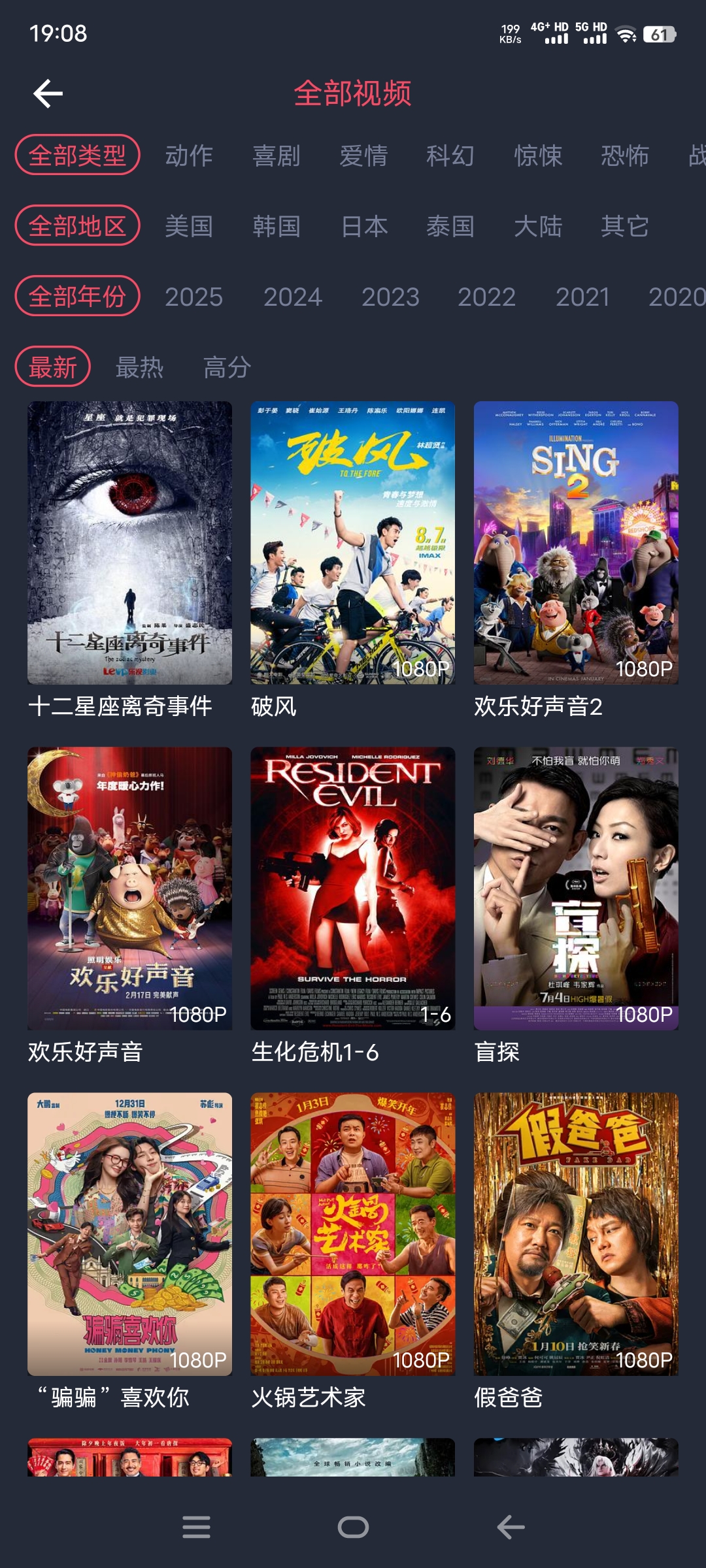The width and height of the screenshot is (706, 1568).
Task: Select the 全部地区 filter chip
Action: 76,226
